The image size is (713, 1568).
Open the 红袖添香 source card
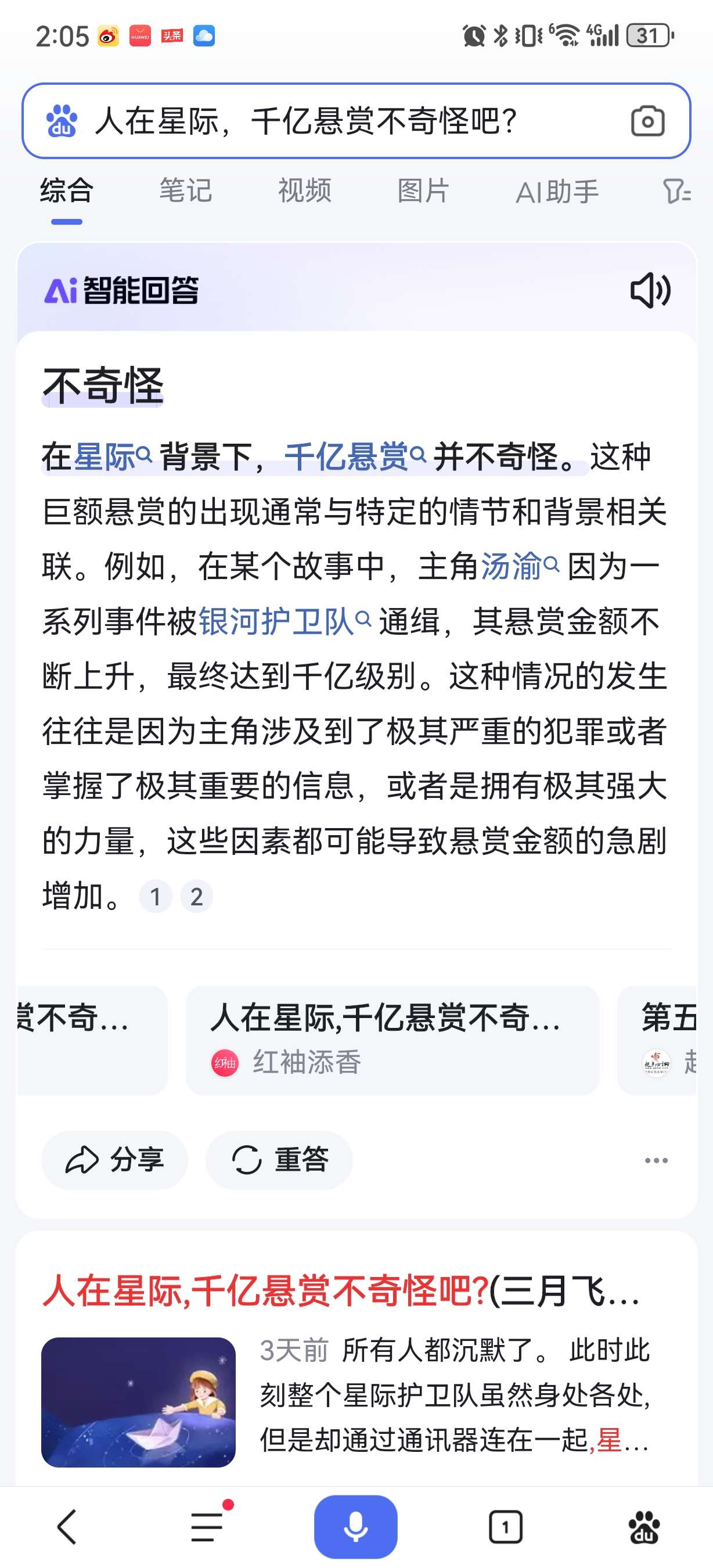(x=392, y=1040)
